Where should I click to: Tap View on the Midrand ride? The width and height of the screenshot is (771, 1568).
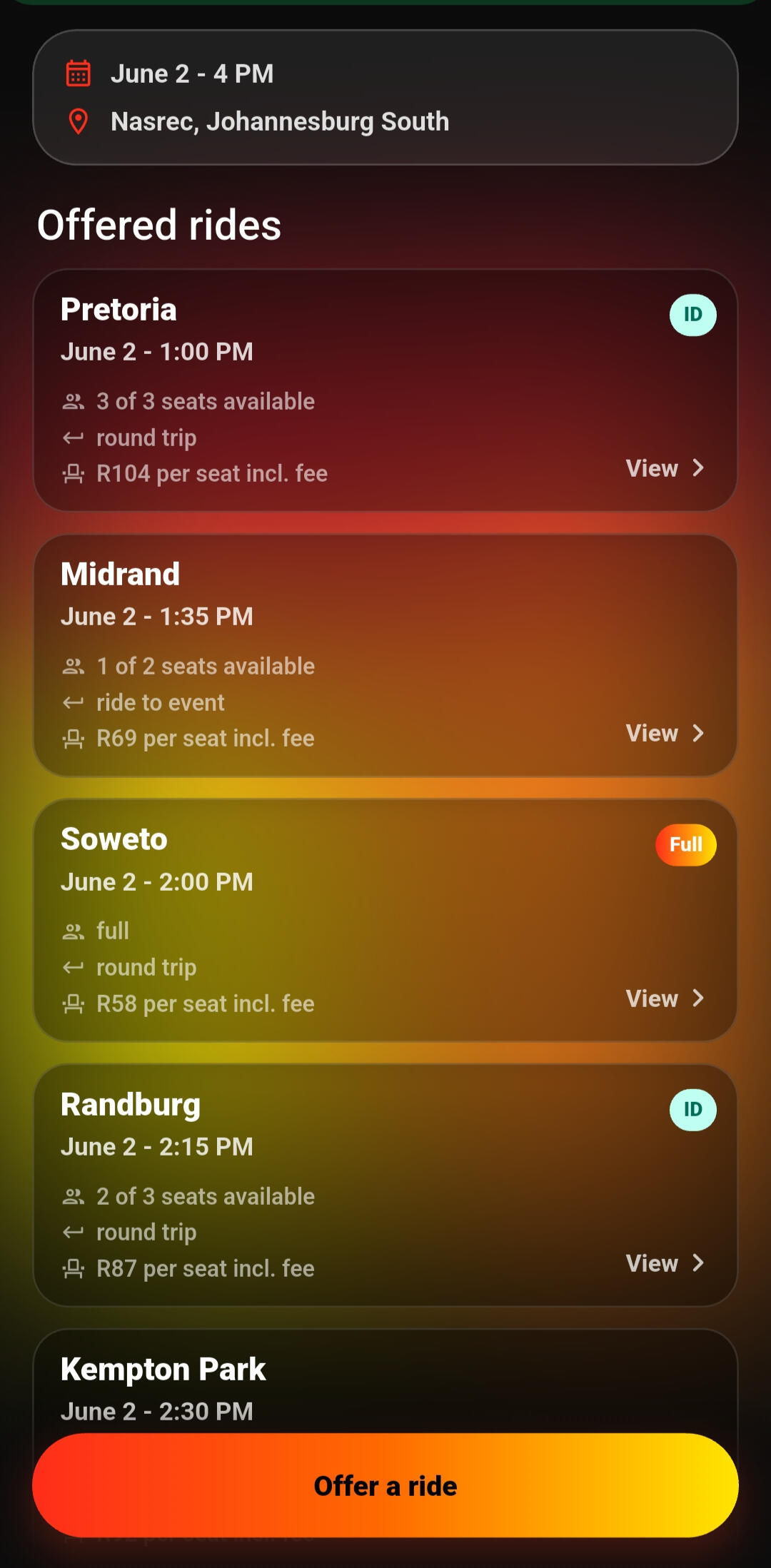click(665, 733)
